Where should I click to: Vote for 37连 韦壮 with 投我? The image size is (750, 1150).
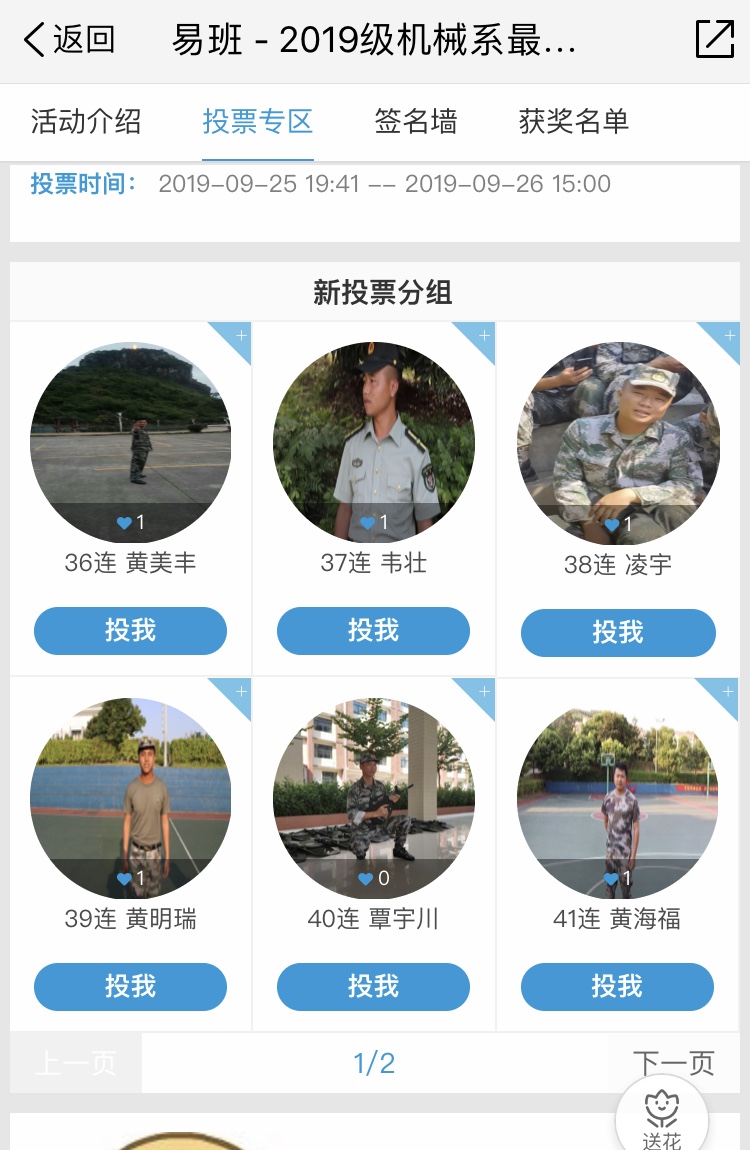[373, 631]
